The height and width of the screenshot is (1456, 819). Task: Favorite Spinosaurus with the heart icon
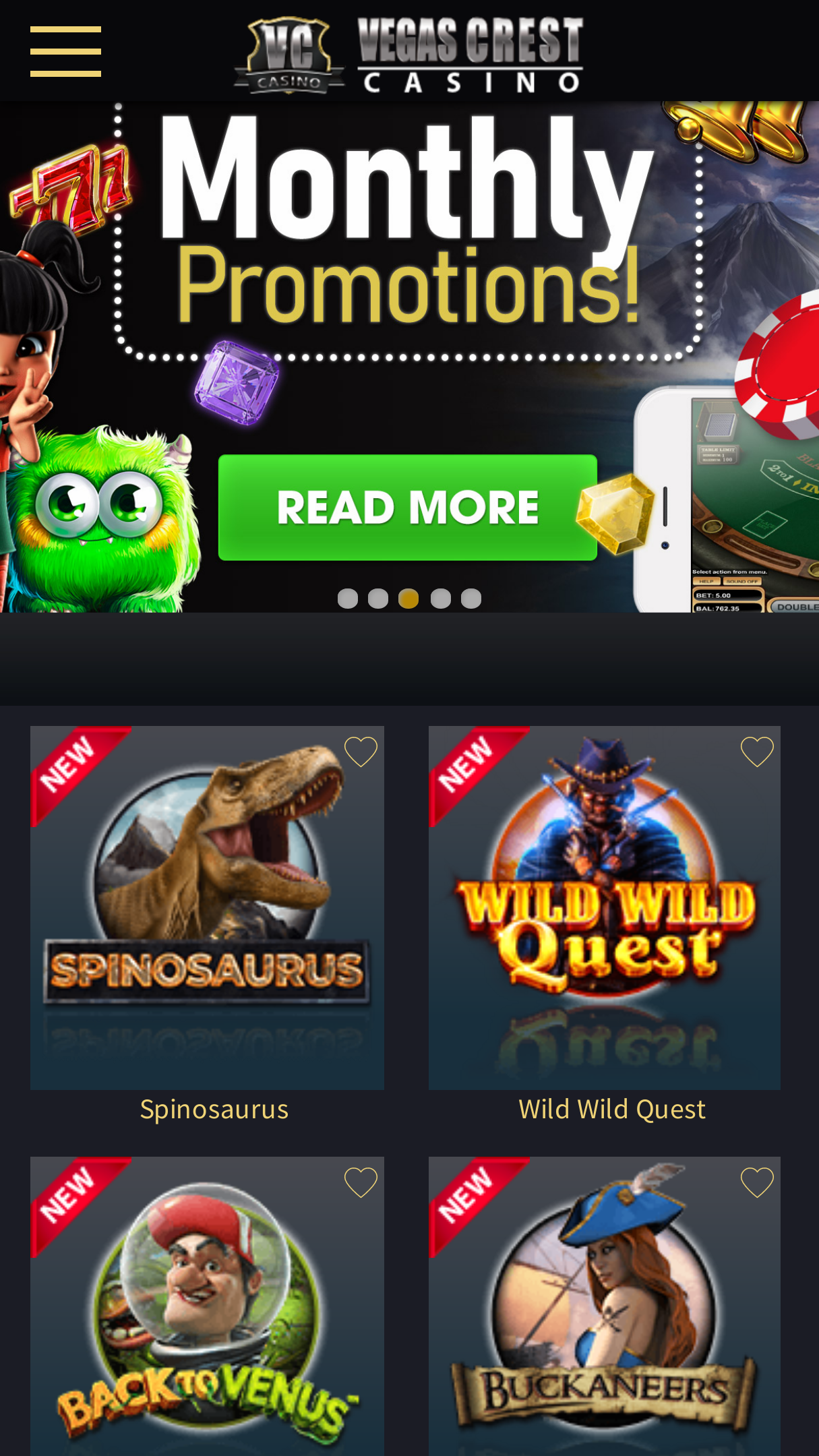(x=361, y=752)
